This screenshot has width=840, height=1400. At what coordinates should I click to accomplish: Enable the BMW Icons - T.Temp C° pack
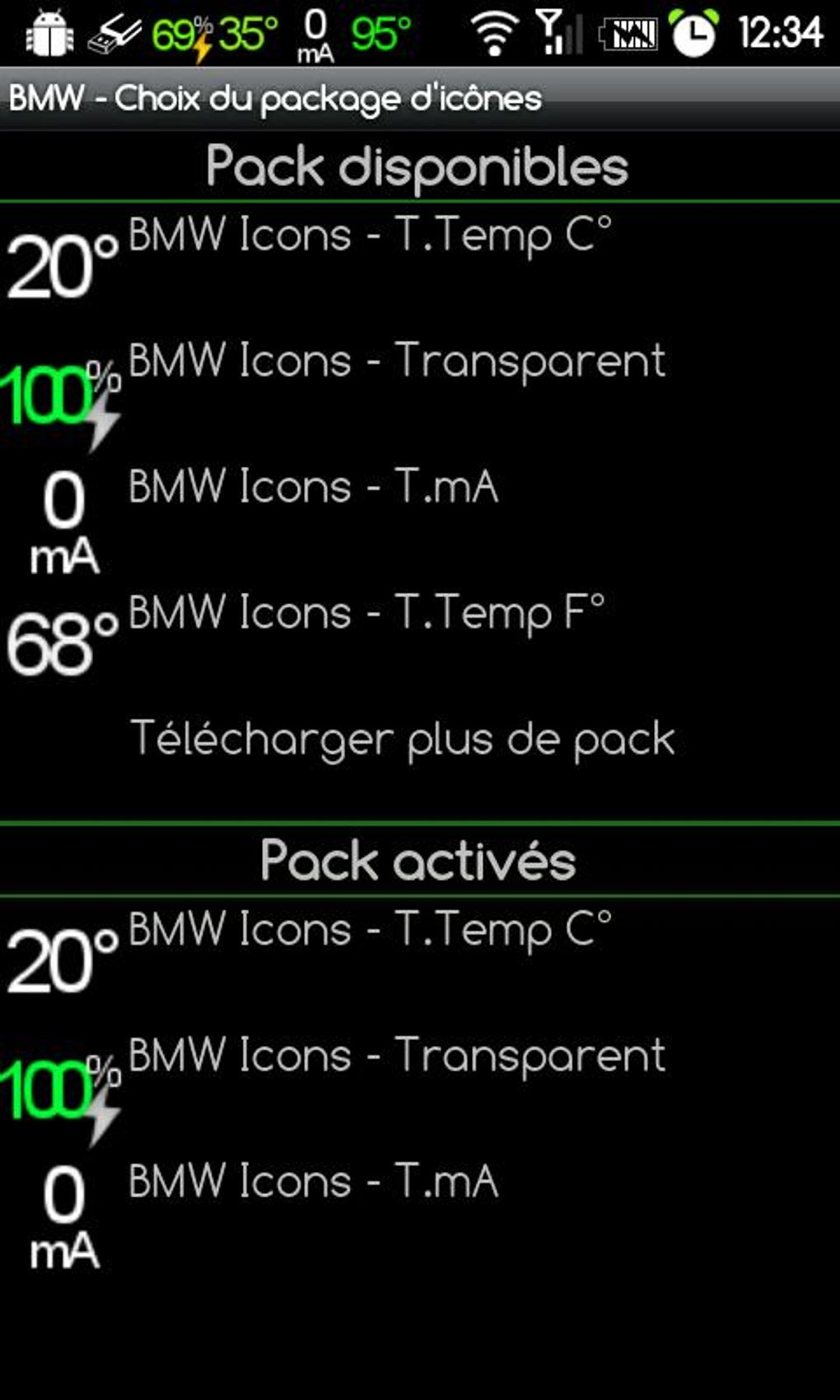[x=371, y=233]
